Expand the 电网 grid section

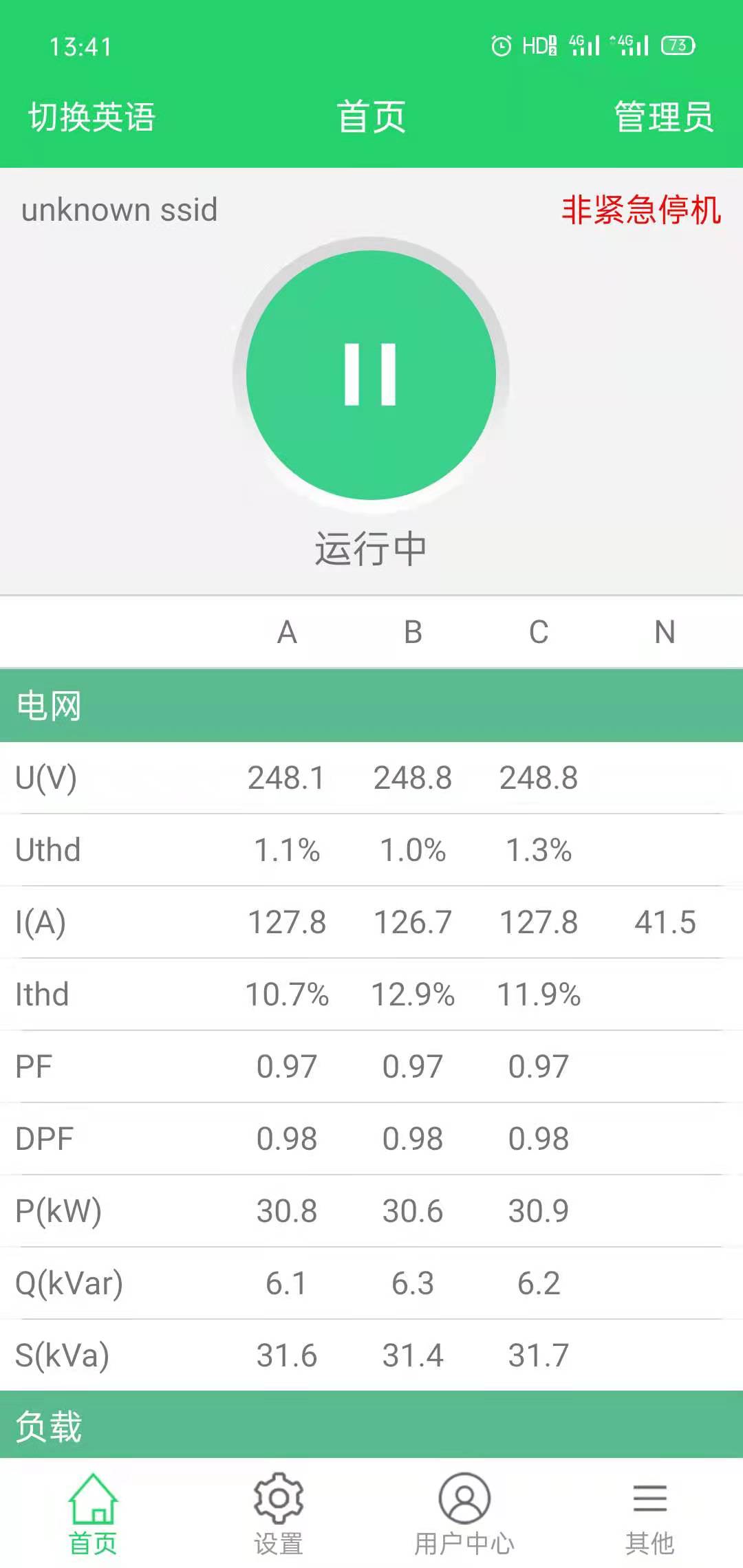(x=371, y=706)
